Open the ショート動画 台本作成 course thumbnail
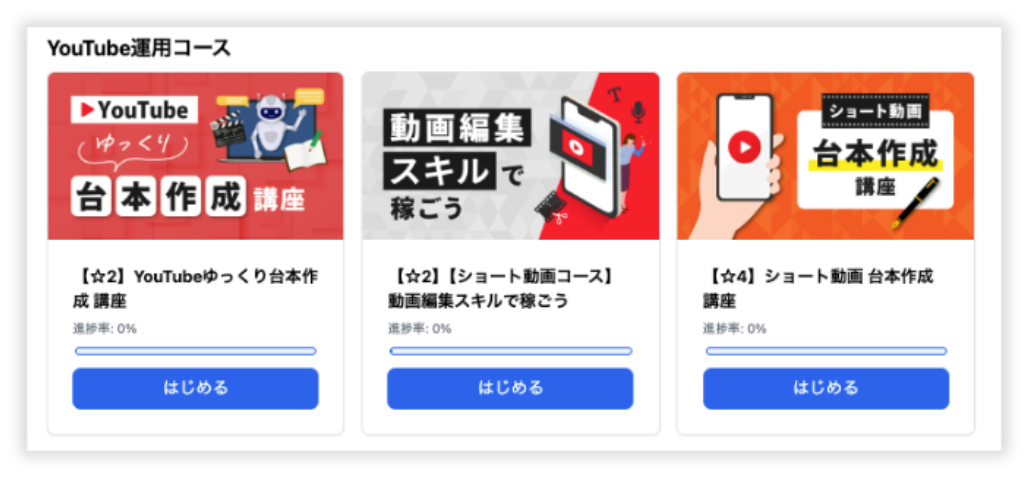The image size is (1028, 479). pyautogui.click(x=825, y=156)
